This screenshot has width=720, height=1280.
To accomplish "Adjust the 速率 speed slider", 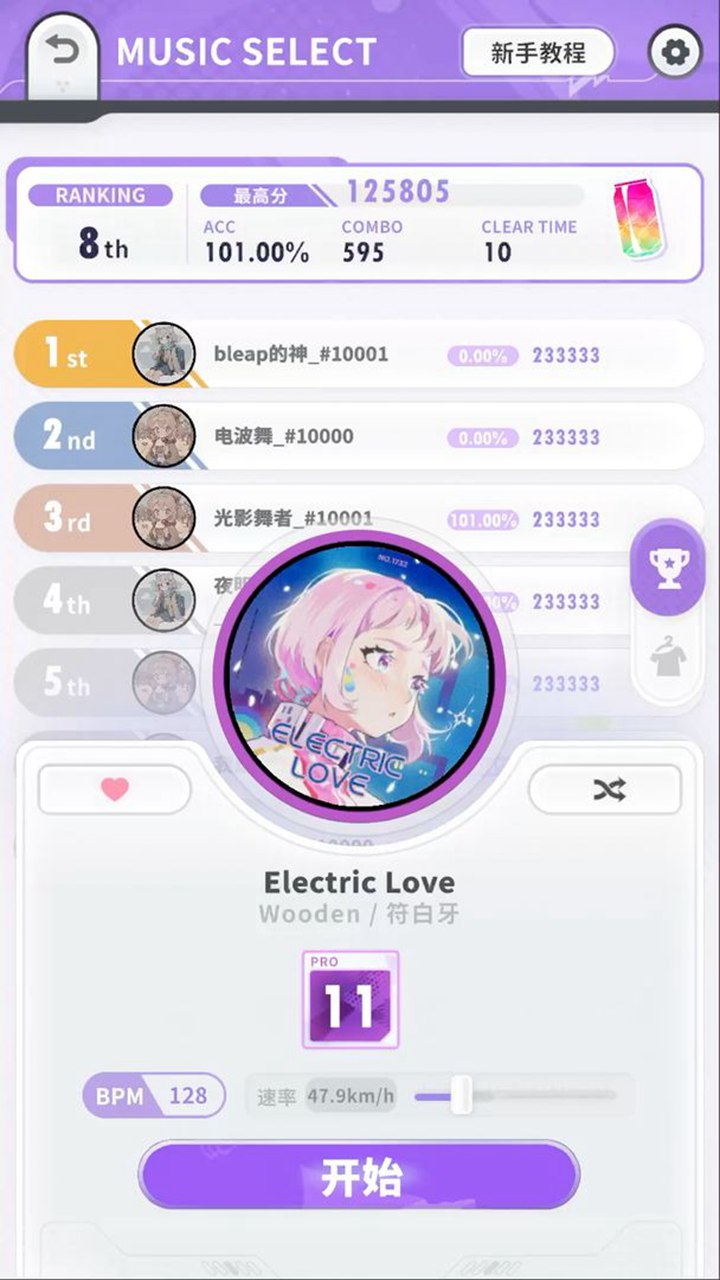I will pos(461,1095).
